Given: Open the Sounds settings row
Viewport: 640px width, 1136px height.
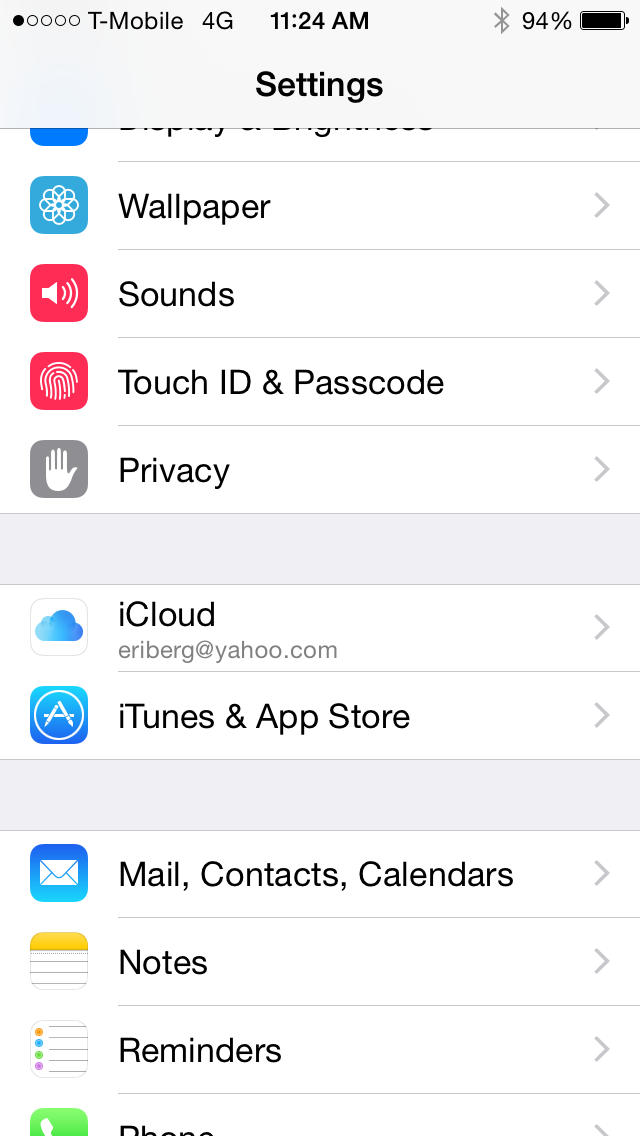Looking at the screenshot, I should coord(320,294).
